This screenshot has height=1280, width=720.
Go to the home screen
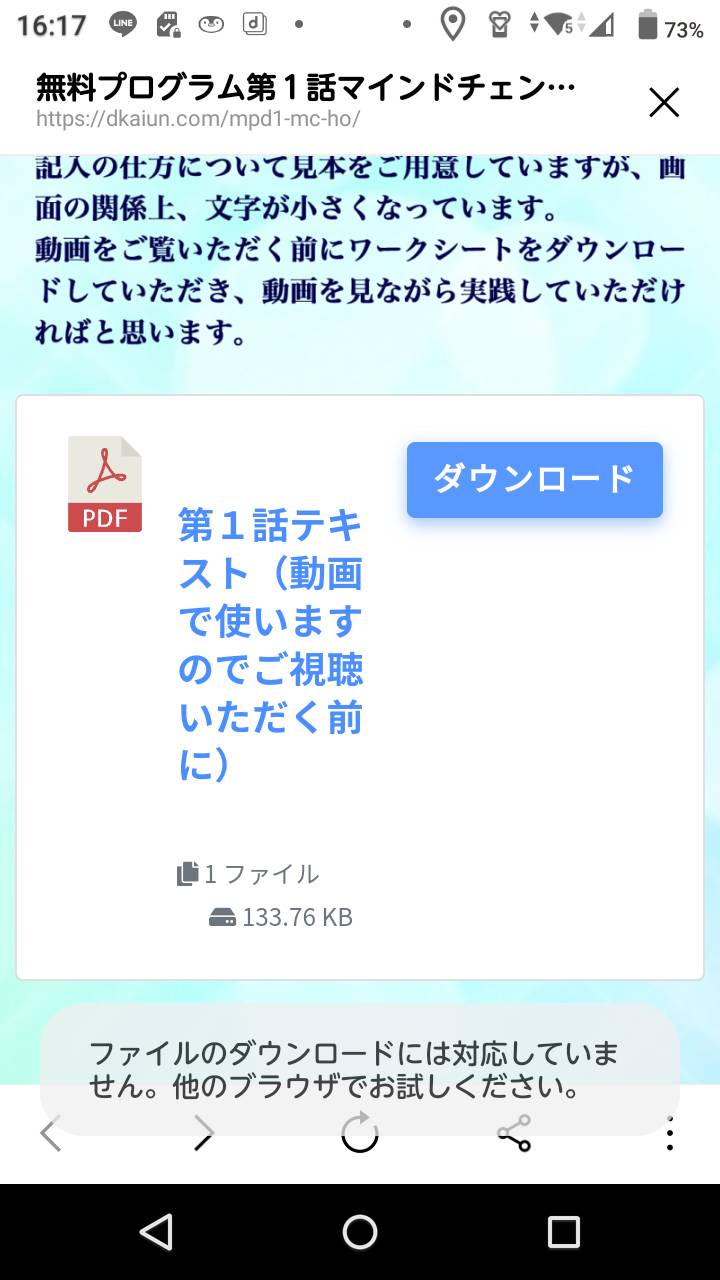pos(360,1232)
